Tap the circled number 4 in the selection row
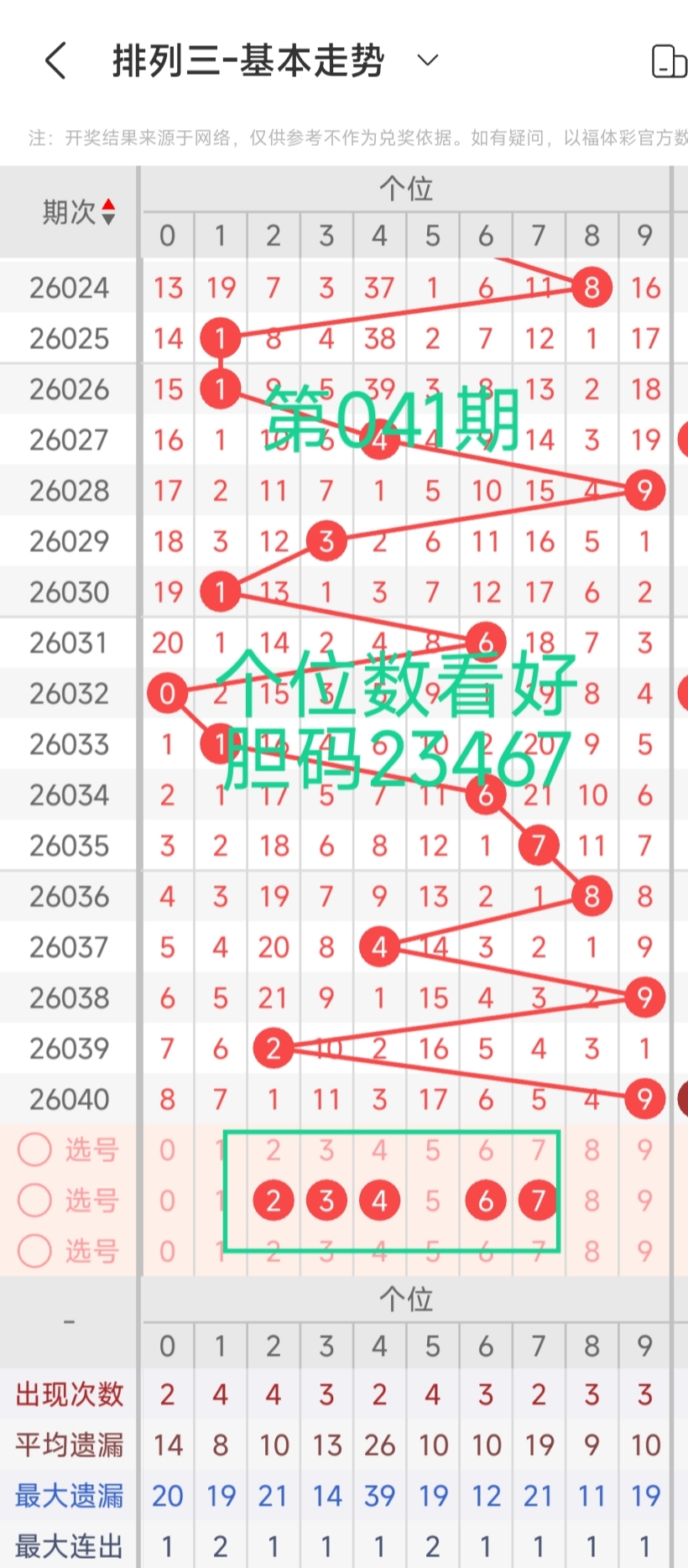Image resolution: width=688 pixels, height=1568 pixels. point(379,1201)
